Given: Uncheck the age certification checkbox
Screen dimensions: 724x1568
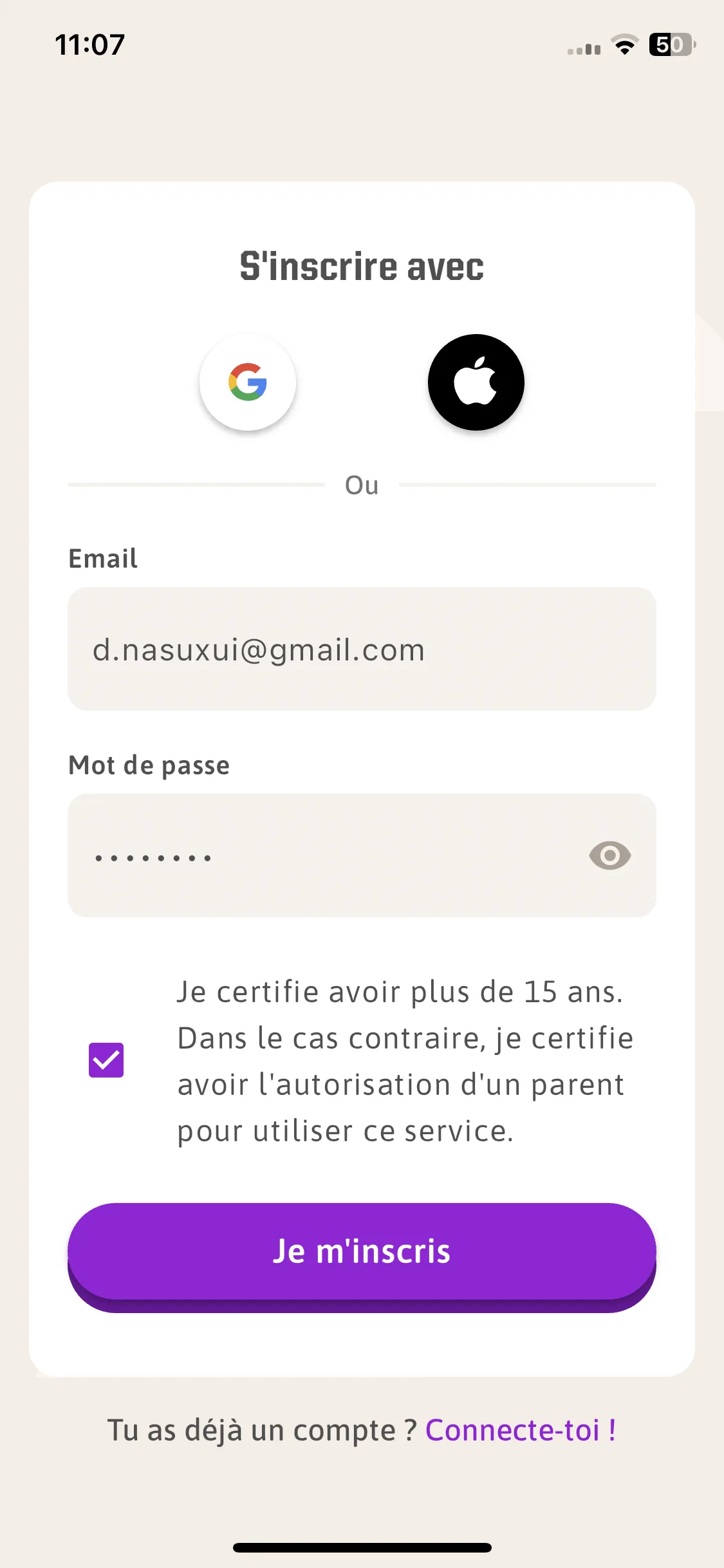Looking at the screenshot, I should tap(106, 1060).
